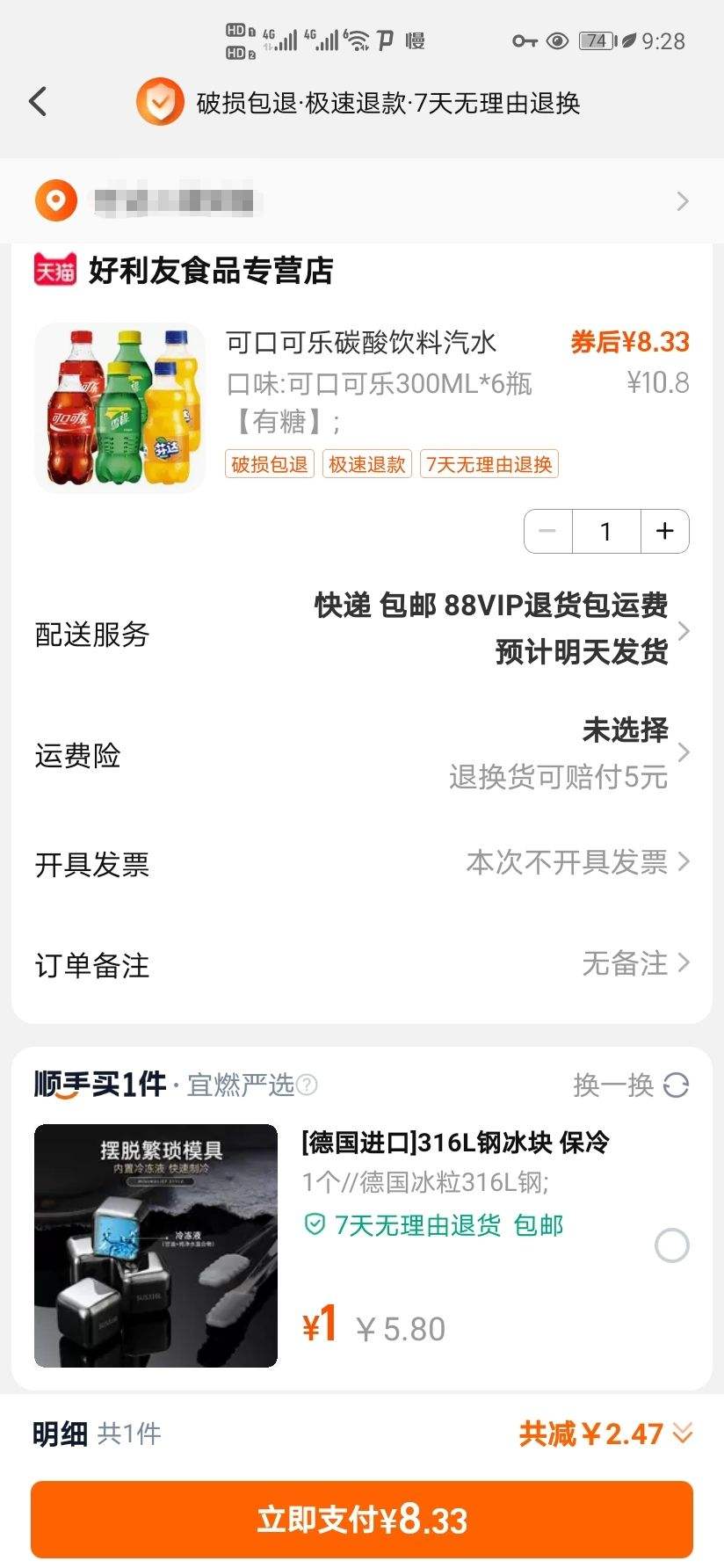The width and height of the screenshot is (724, 1568).
Task: Click the refresh icon next to 换一换
Action: (673, 1087)
